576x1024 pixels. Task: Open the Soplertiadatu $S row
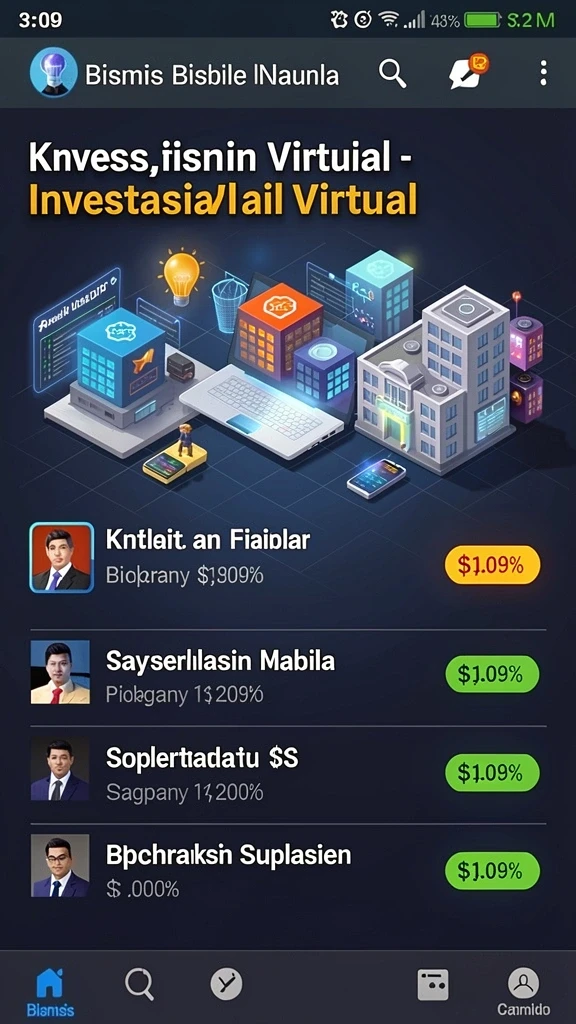coord(288,771)
